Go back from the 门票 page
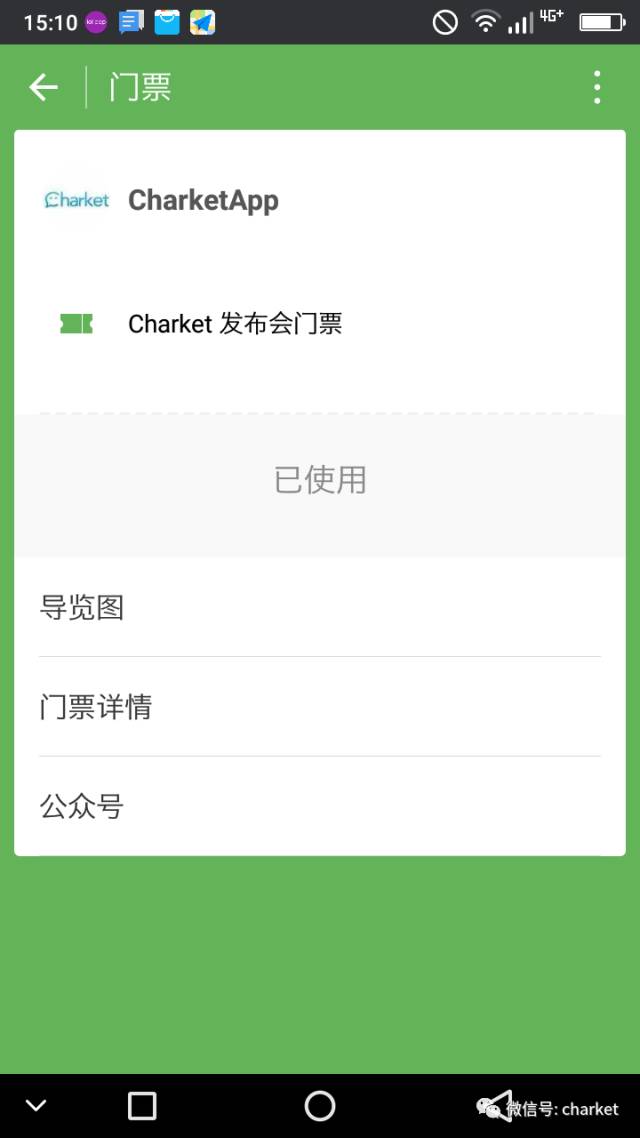640x1138 pixels. [43, 87]
